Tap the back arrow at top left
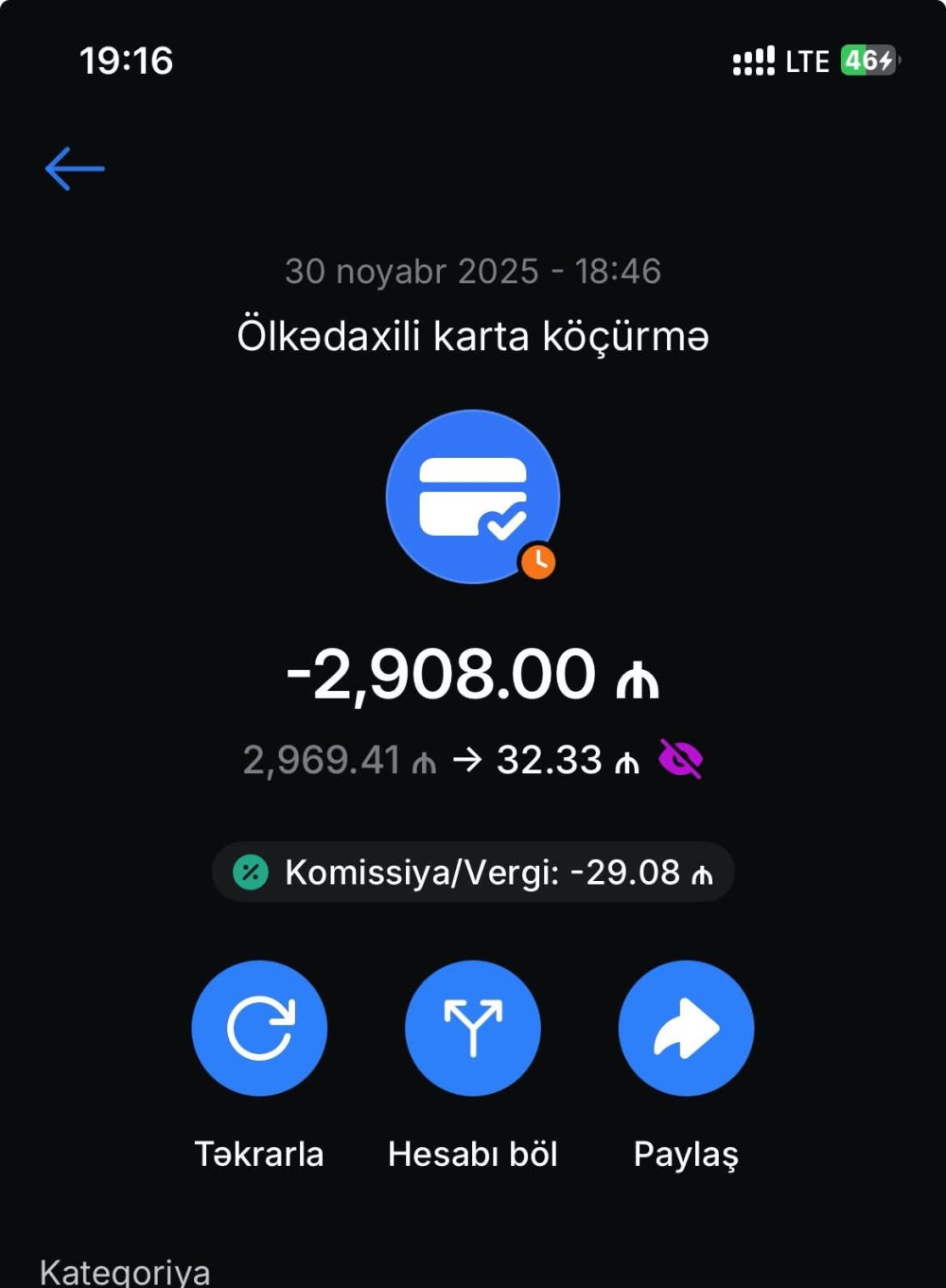Image resolution: width=946 pixels, height=1288 pixels. tap(76, 168)
